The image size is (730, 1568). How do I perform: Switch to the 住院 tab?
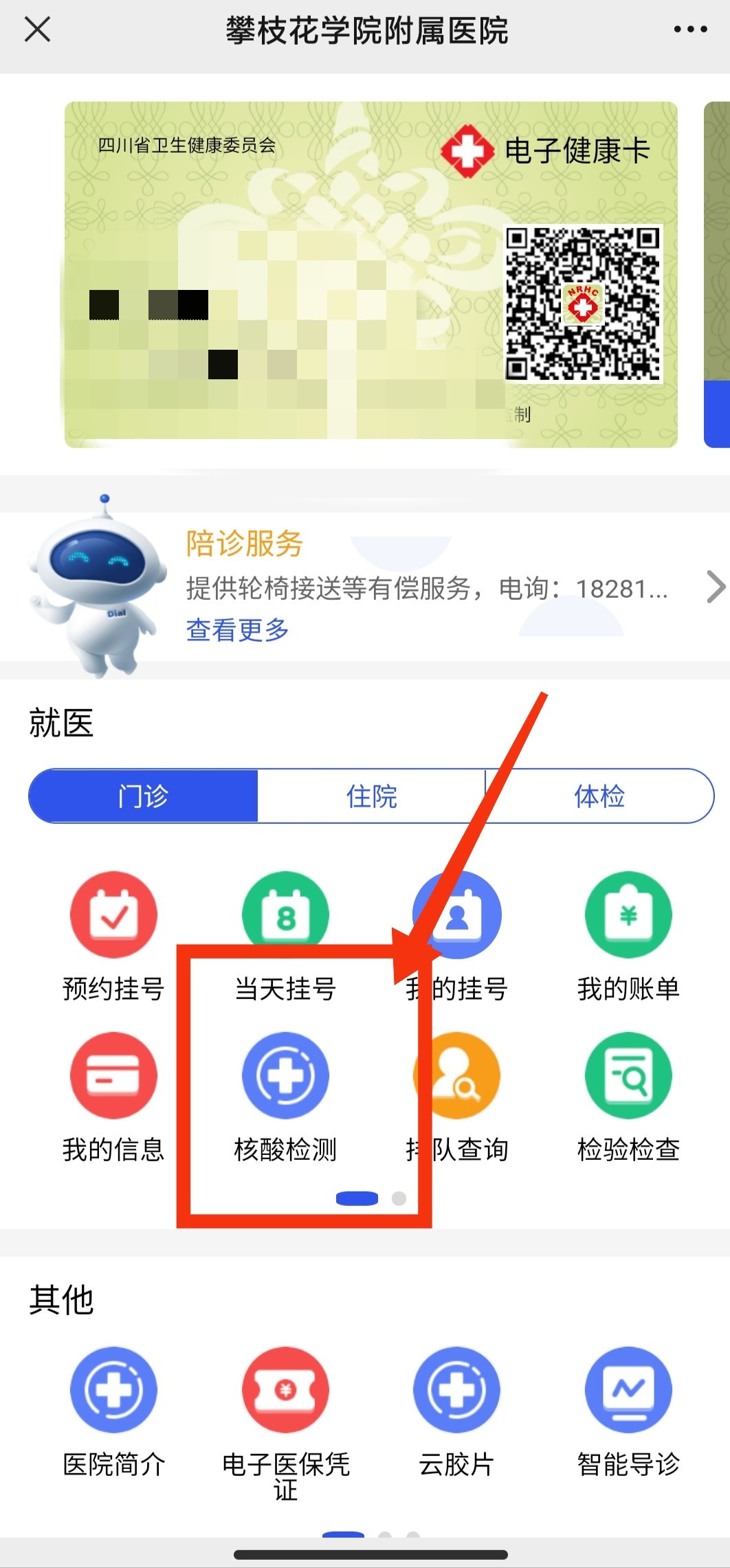coord(371,796)
